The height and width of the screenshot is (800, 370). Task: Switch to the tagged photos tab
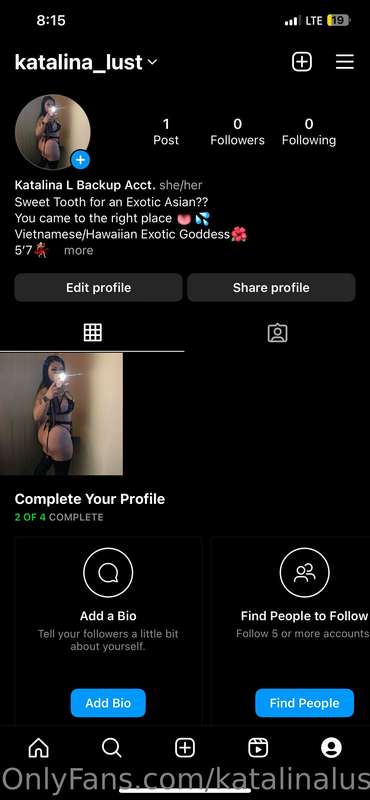point(277,333)
